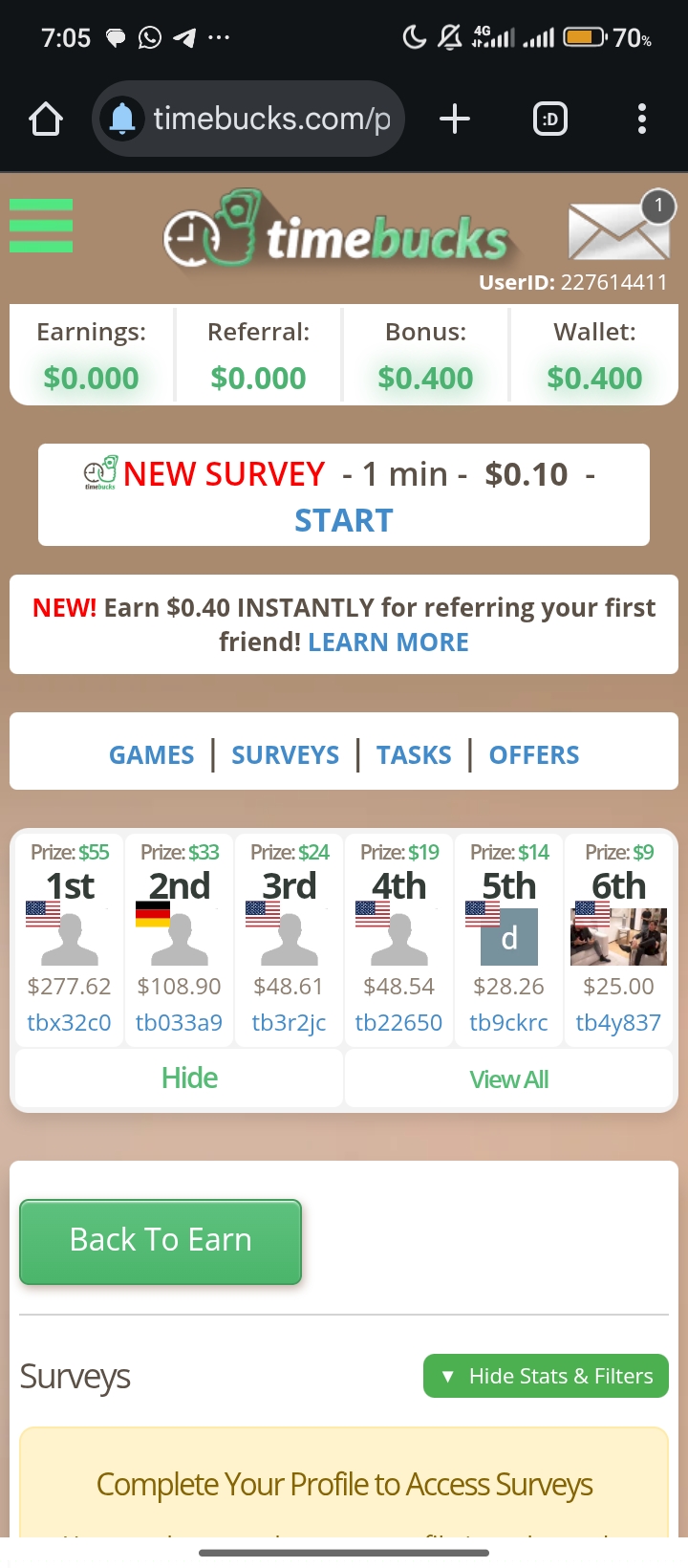Hide the leaderboard
The image size is (688, 1568).
point(189,1078)
